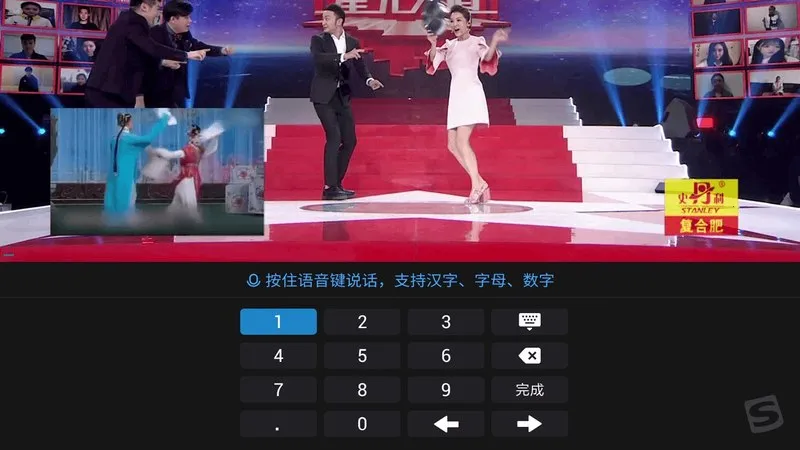Open the opera picture-in-picture preview
The width and height of the screenshot is (800, 450).
pyautogui.click(x=157, y=172)
